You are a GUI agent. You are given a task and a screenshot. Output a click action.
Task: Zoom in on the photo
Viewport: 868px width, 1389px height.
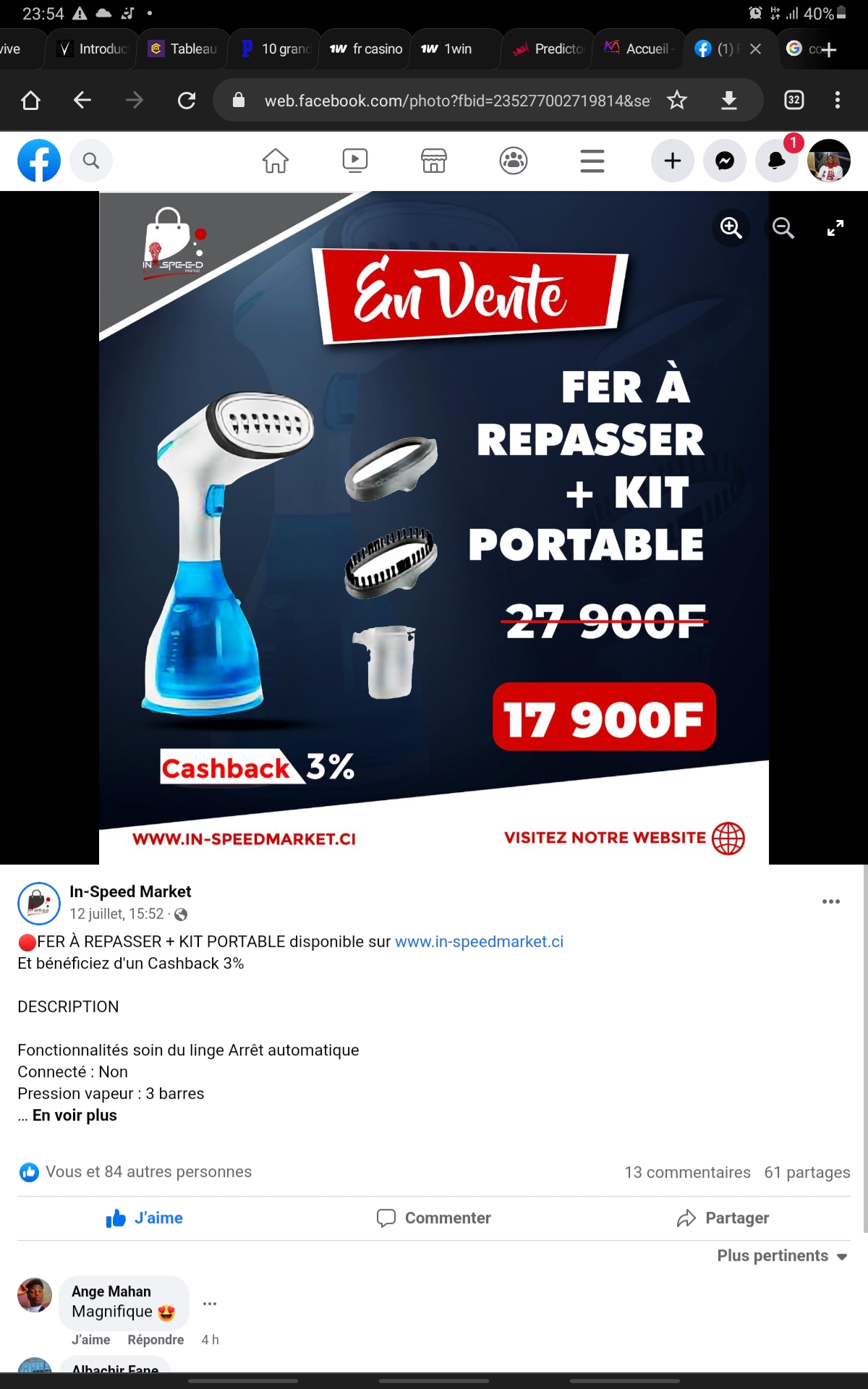pyautogui.click(x=731, y=228)
